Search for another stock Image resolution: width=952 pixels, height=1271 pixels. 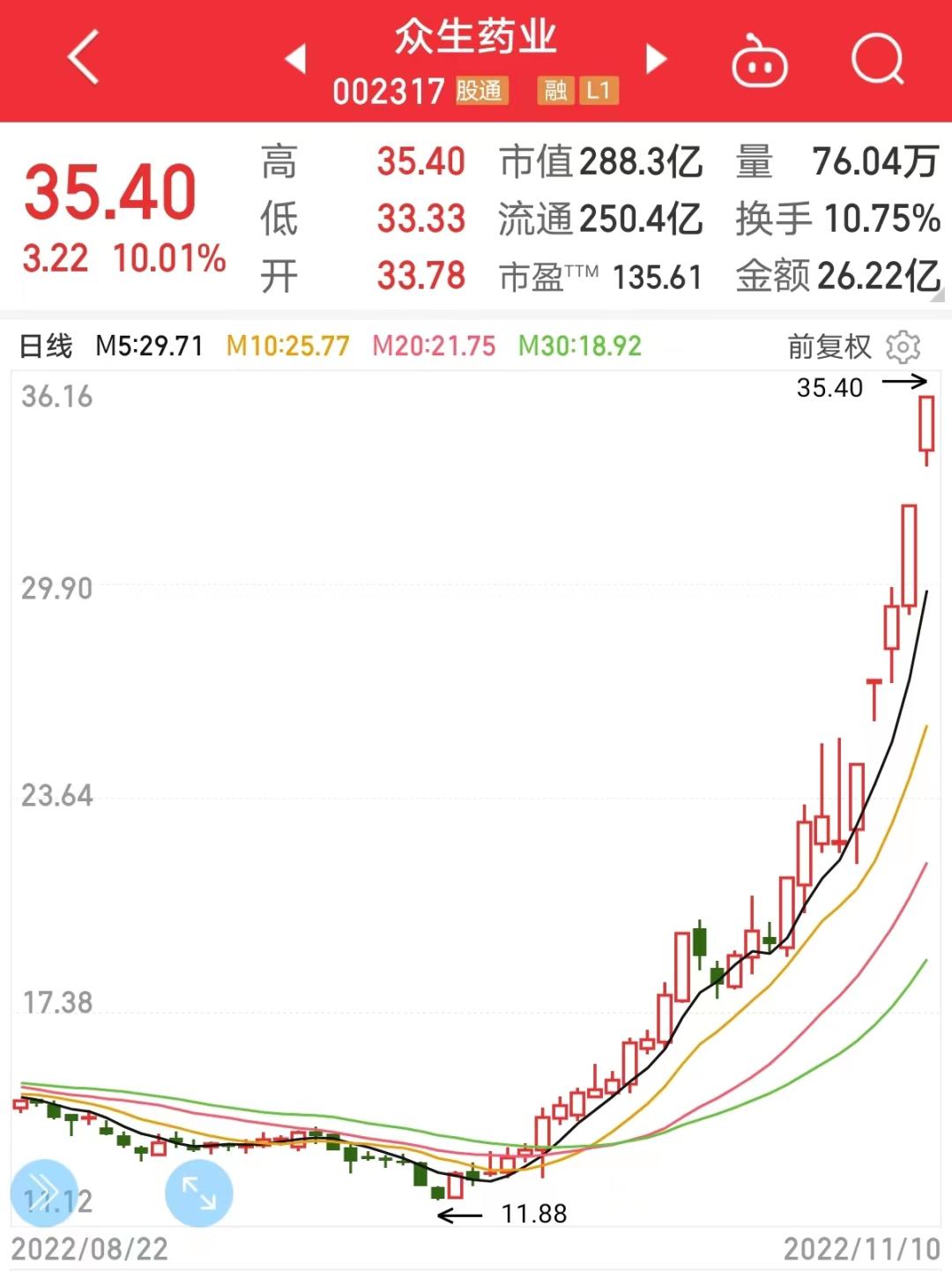tap(877, 59)
